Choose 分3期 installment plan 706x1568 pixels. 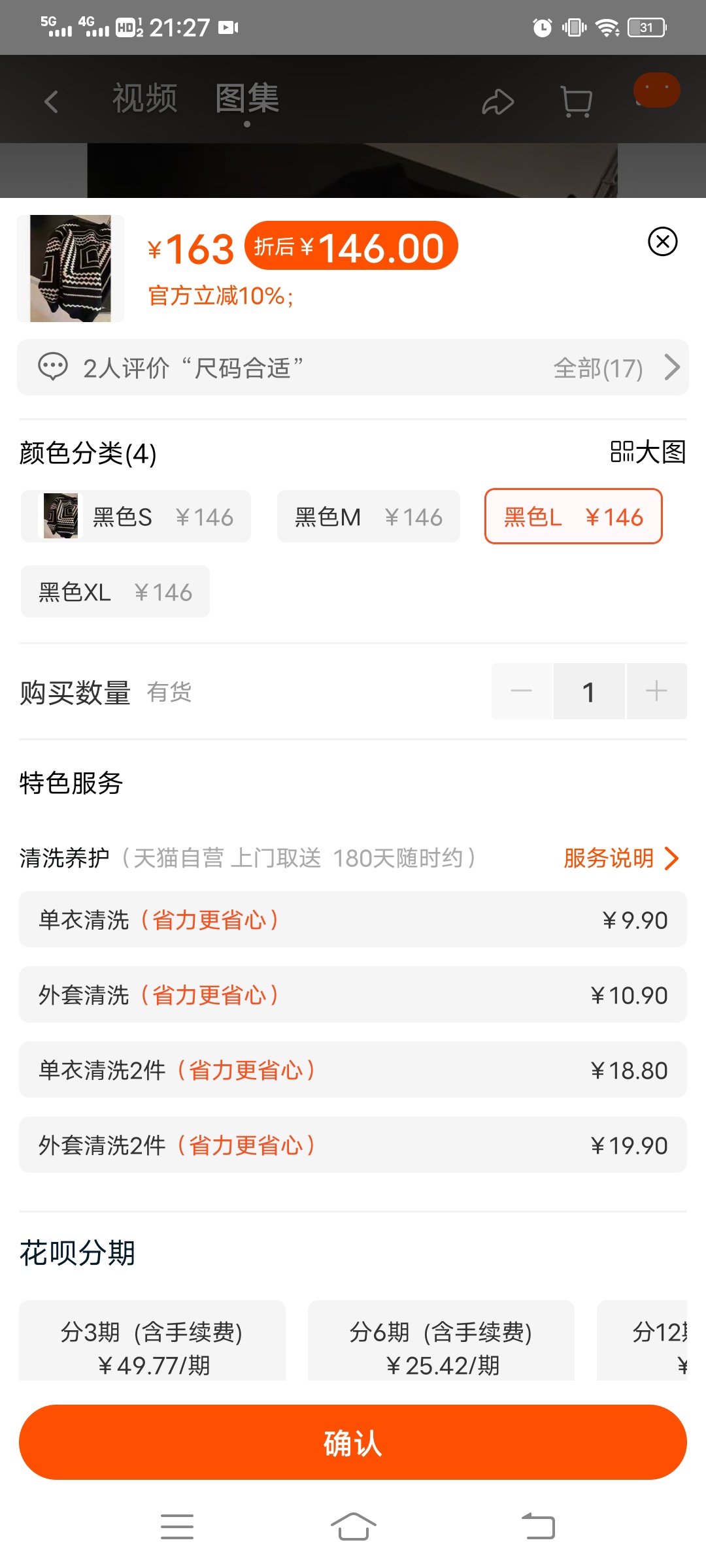pyautogui.click(x=152, y=1341)
